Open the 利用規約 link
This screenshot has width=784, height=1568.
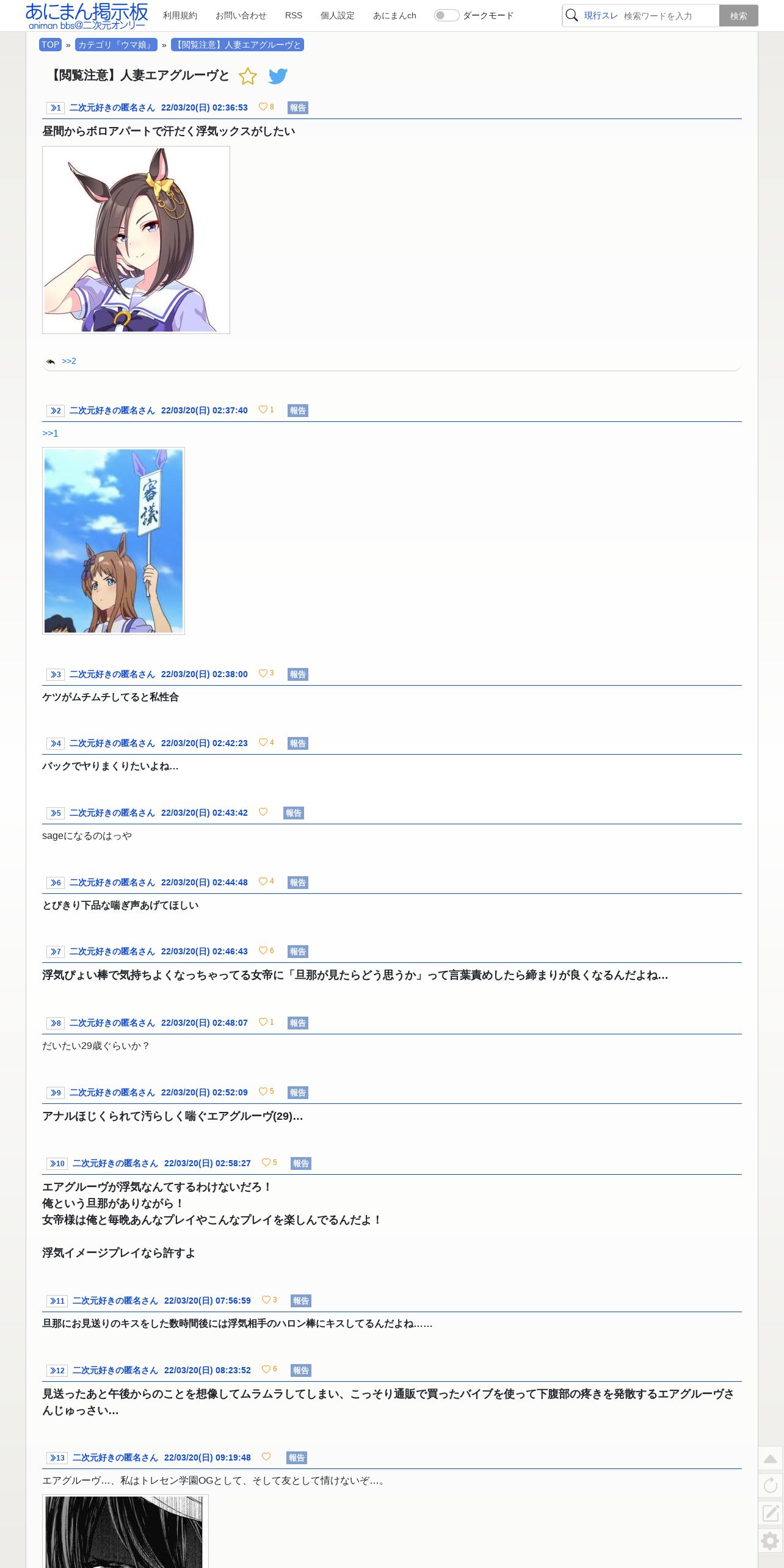point(180,15)
